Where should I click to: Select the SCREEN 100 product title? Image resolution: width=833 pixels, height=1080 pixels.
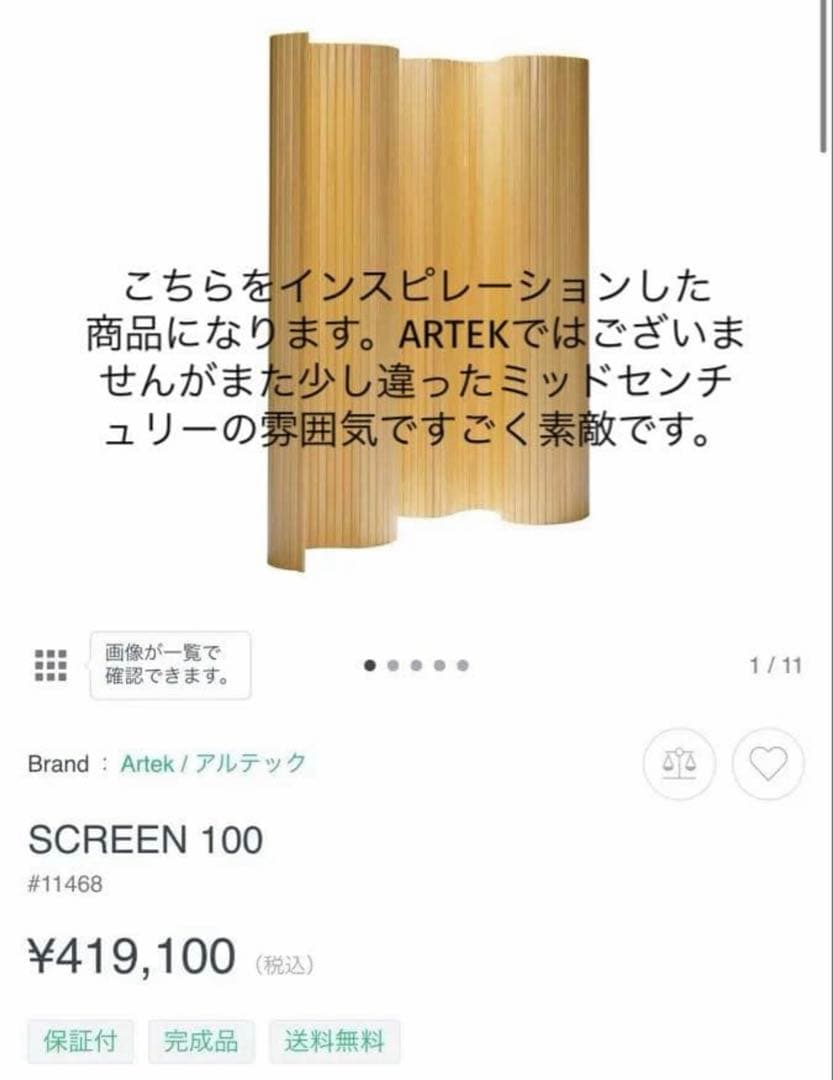coord(148,838)
